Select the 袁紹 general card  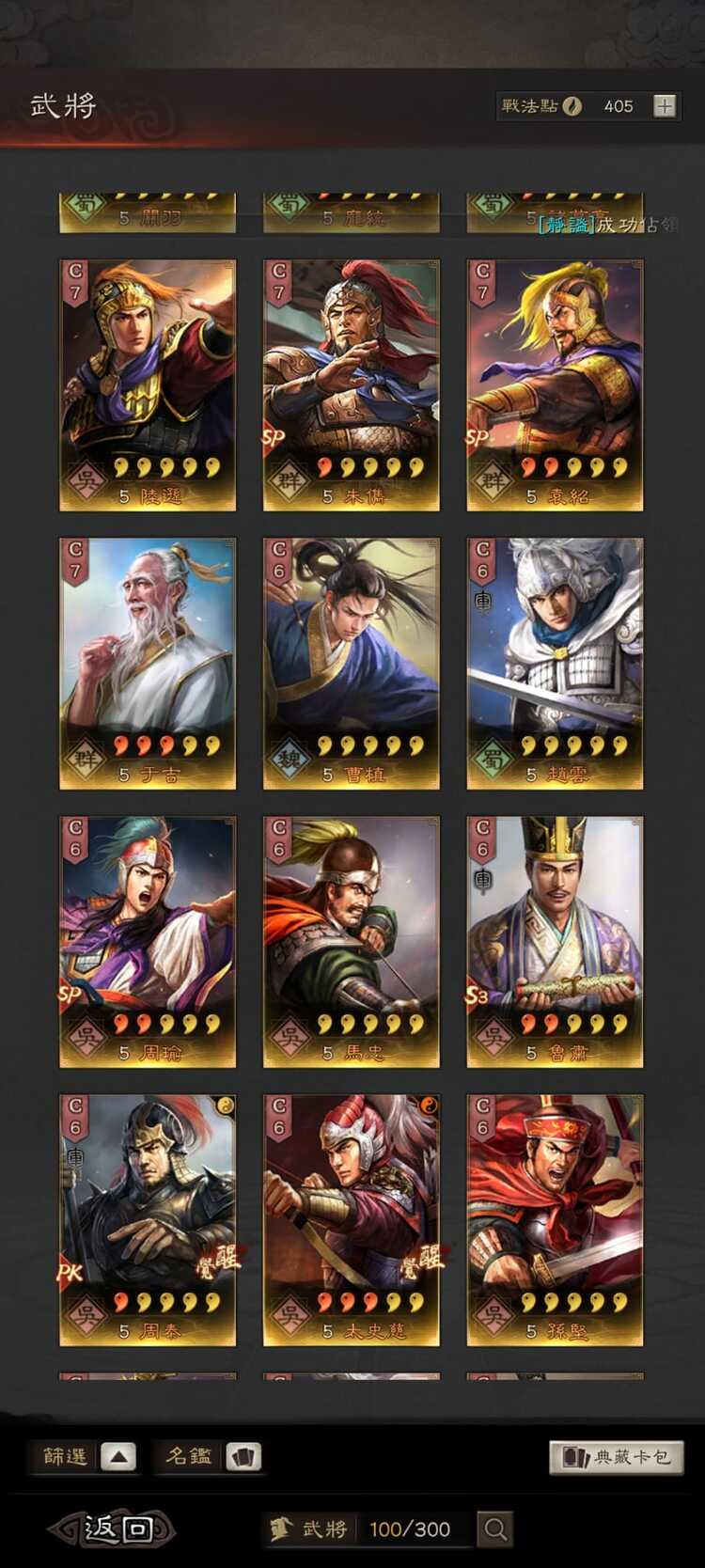tap(555, 385)
